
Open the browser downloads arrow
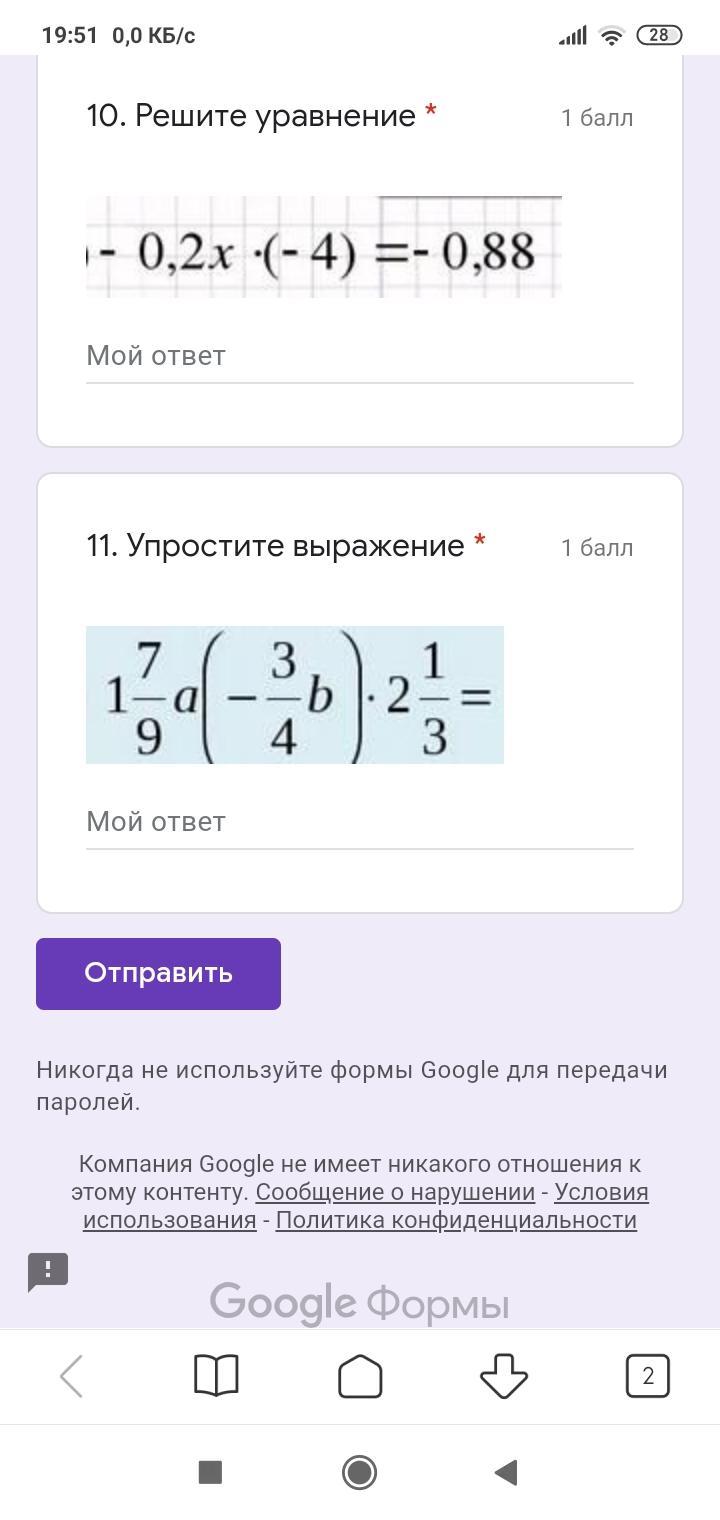(503, 1377)
